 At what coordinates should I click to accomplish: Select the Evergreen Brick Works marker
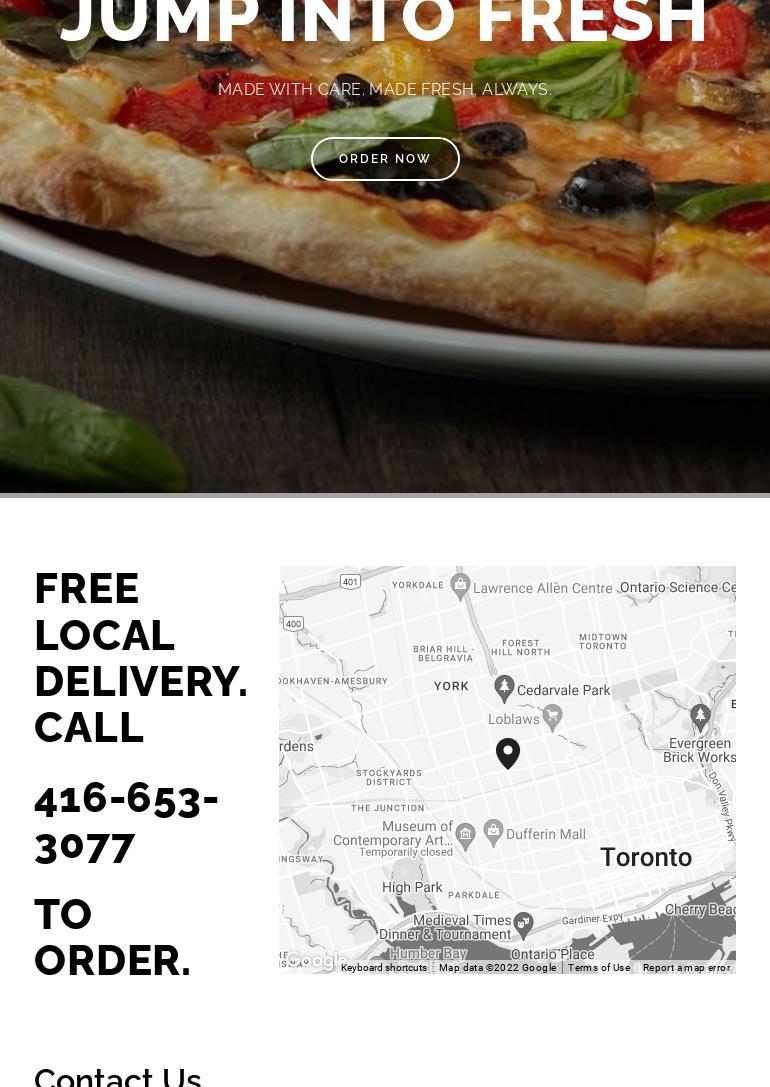[700, 716]
